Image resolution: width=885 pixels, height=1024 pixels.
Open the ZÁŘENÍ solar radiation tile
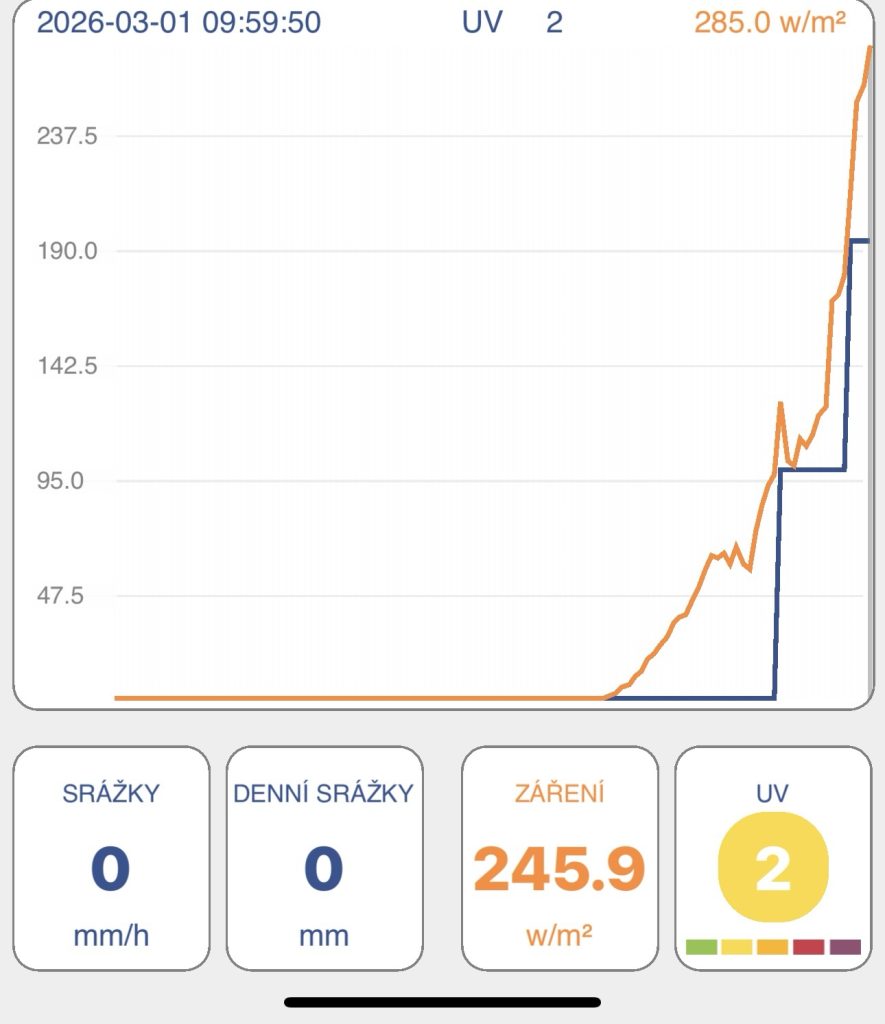click(x=559, y=858)
